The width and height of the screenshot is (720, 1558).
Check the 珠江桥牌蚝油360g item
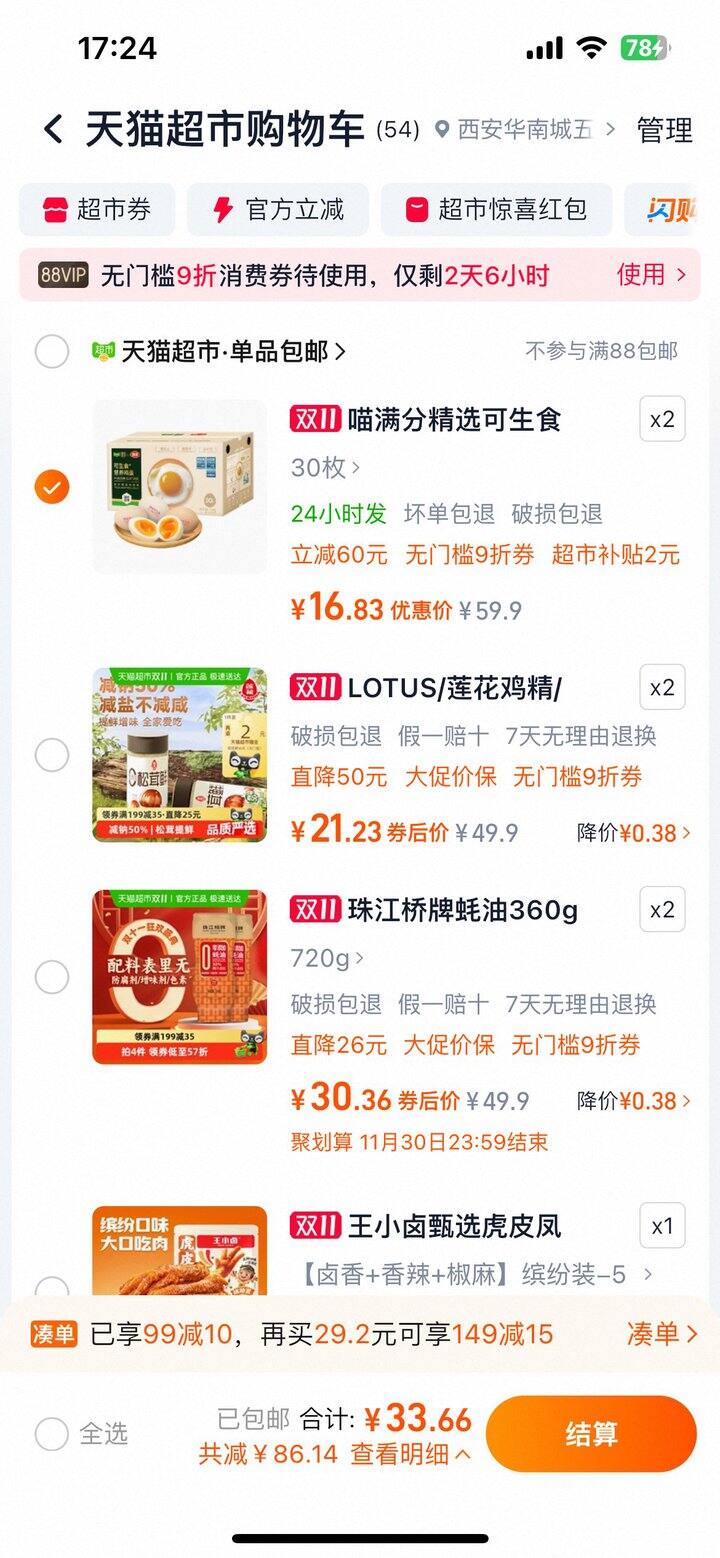52,977
